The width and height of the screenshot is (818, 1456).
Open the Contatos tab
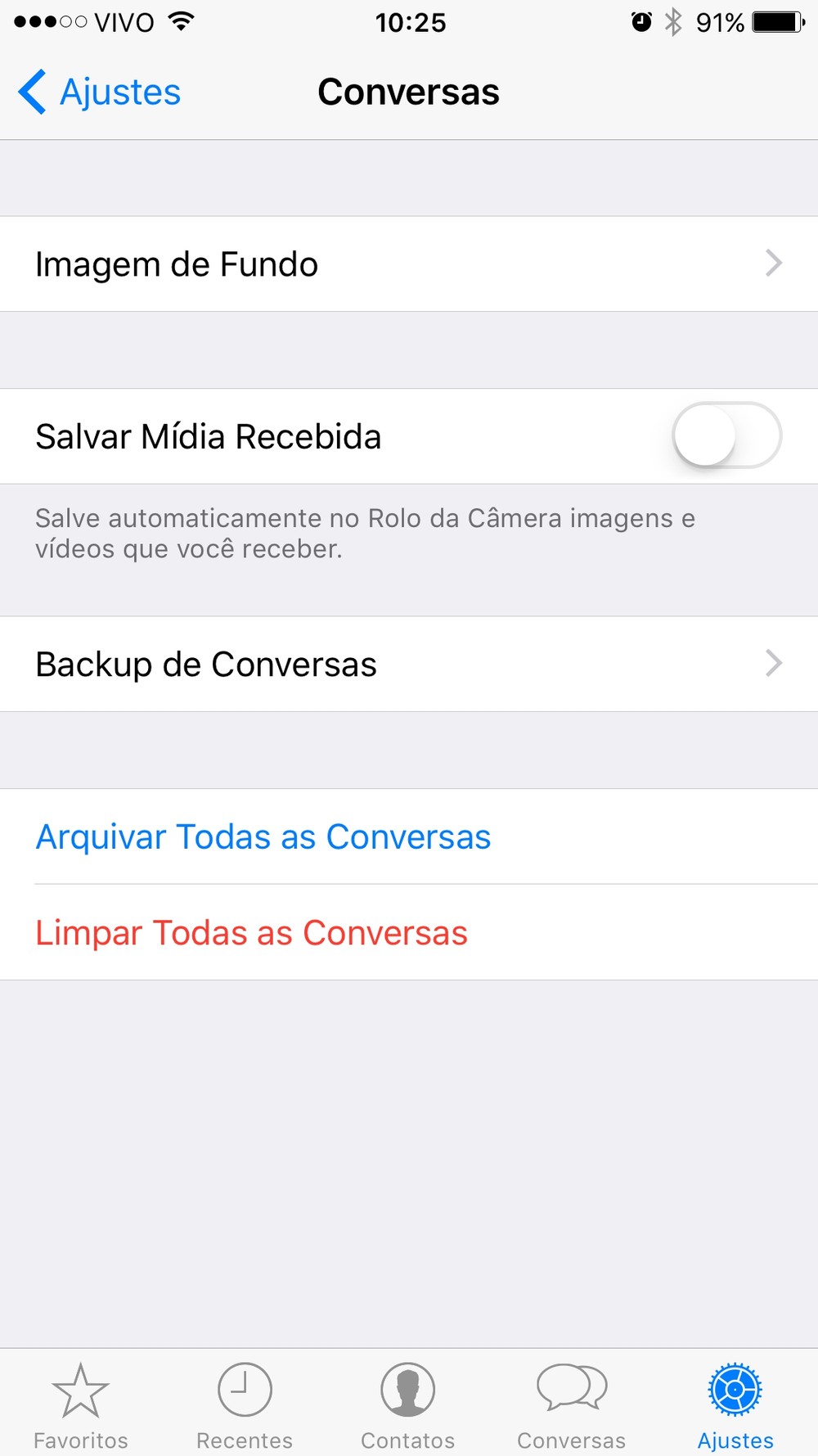408,1404
